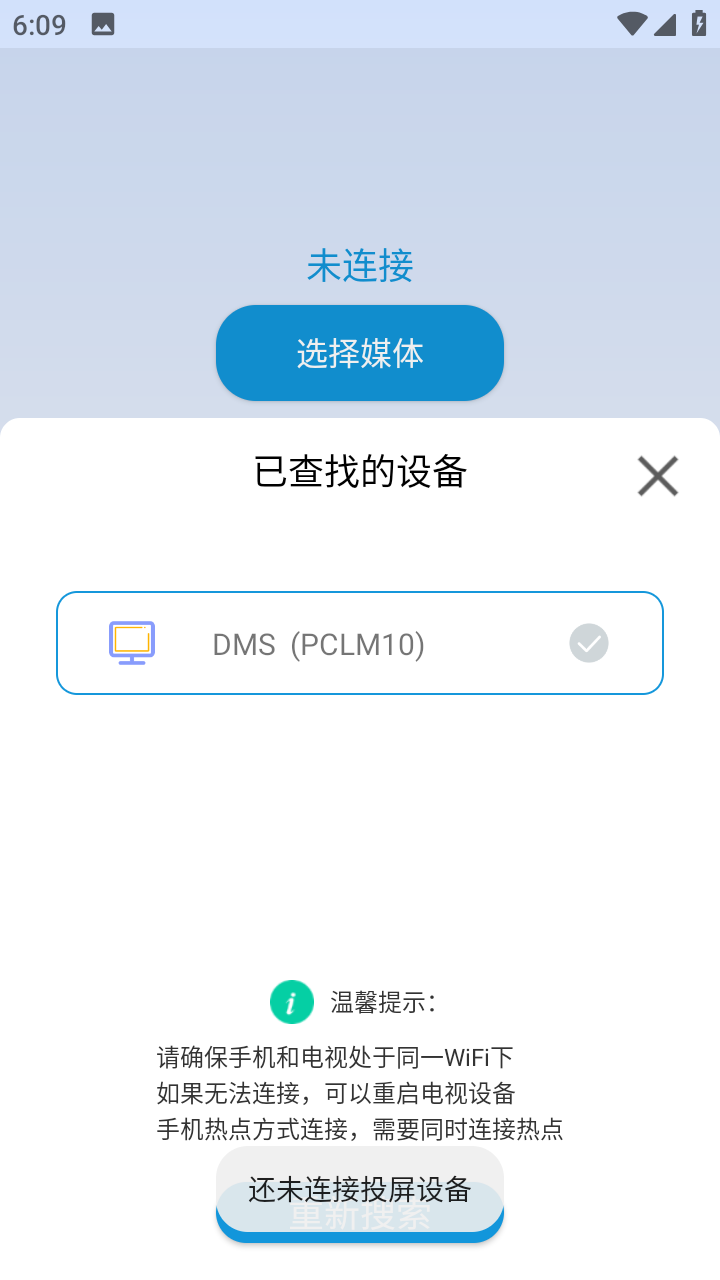Viewport: 720px width, 1280px height.
Task: Tap the 还未连接投屏设备 toast message
Action: 360,1191
